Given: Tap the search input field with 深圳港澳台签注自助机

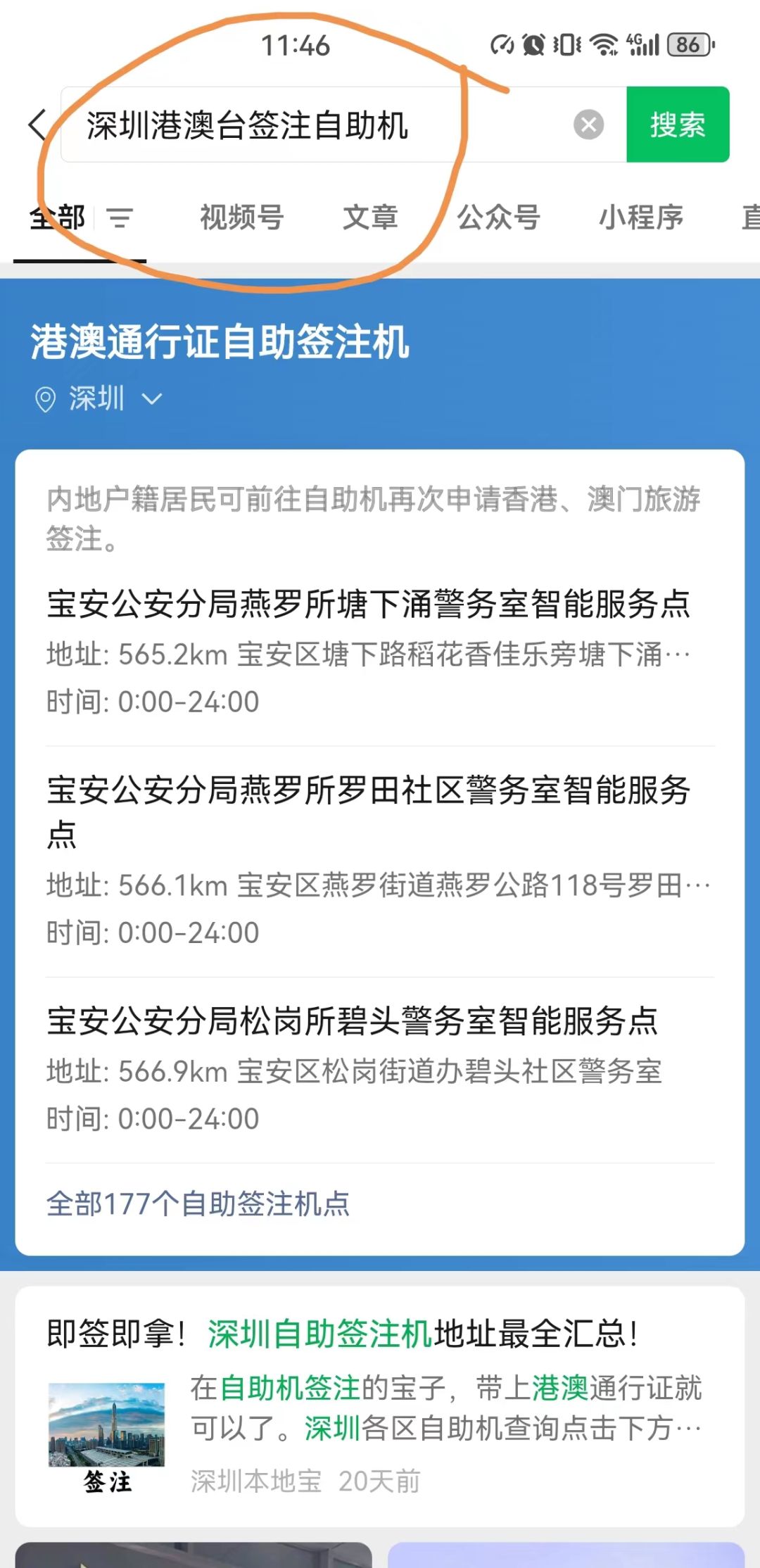Looking at the screenshot, I should 281,127.
